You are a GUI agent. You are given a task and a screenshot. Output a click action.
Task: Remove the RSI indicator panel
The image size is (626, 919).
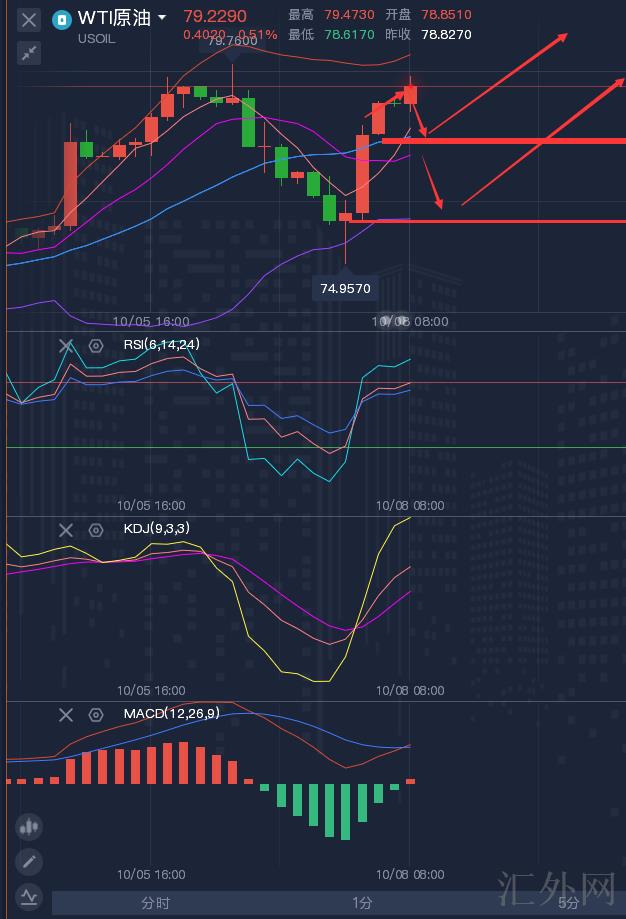point(66,345)
